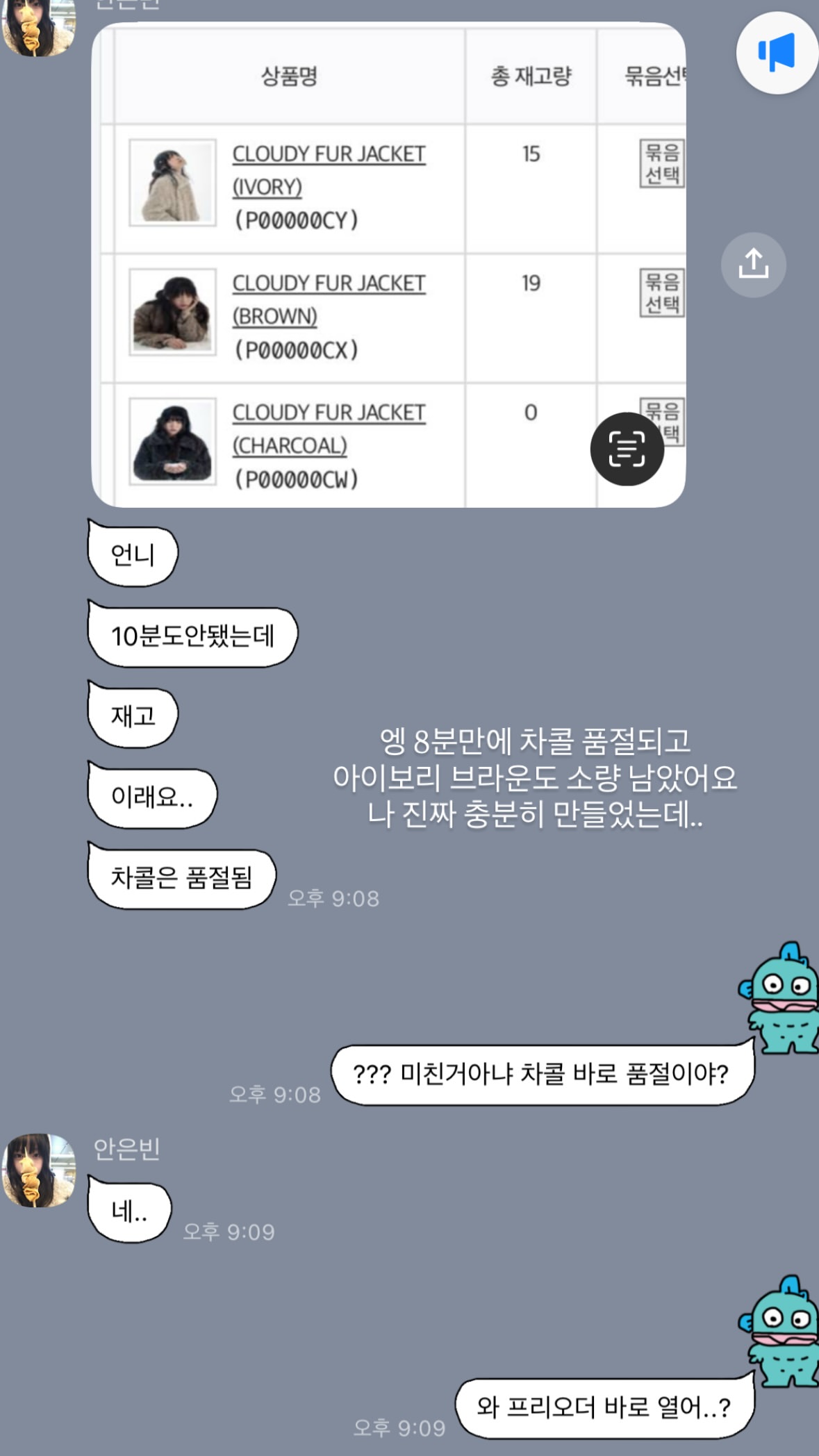Open 안은빈's profile picture beside the 네.. message
The height and width of the screenshot is (1456, 819).
40,1170
